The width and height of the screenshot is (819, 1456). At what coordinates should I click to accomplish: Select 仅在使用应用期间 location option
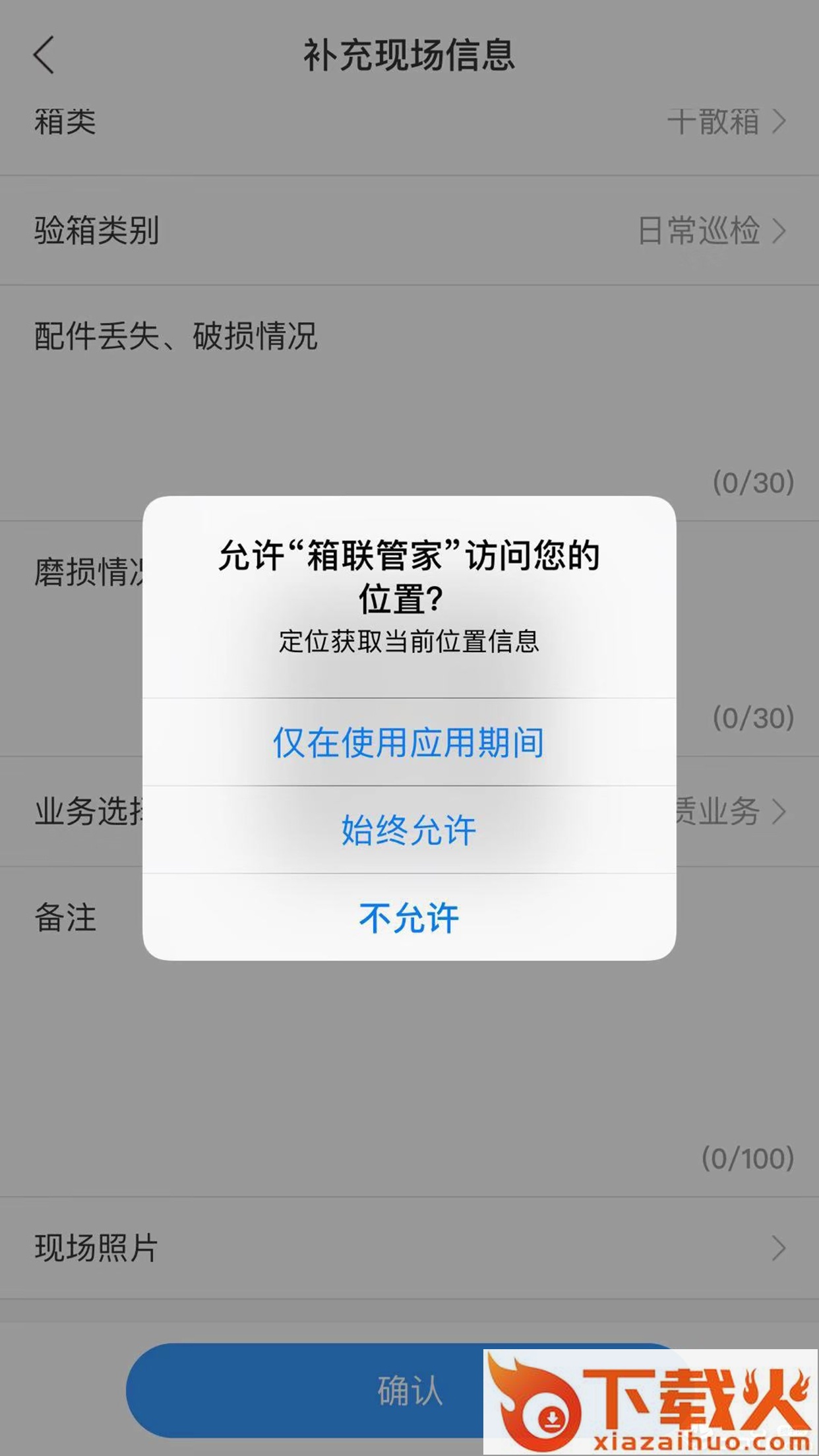(409, 742)
